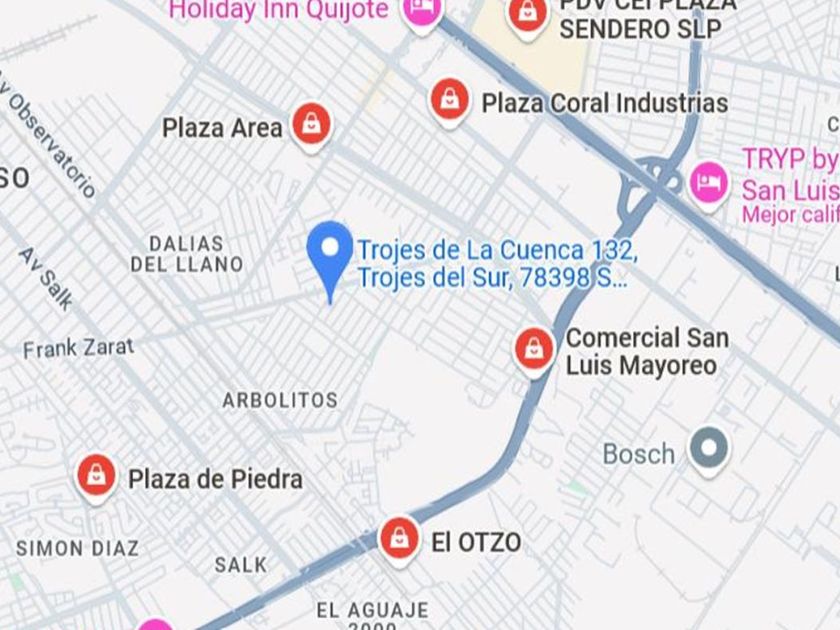Open the Holiday Inn Quijote hotel pin

(x=422, y=11)
